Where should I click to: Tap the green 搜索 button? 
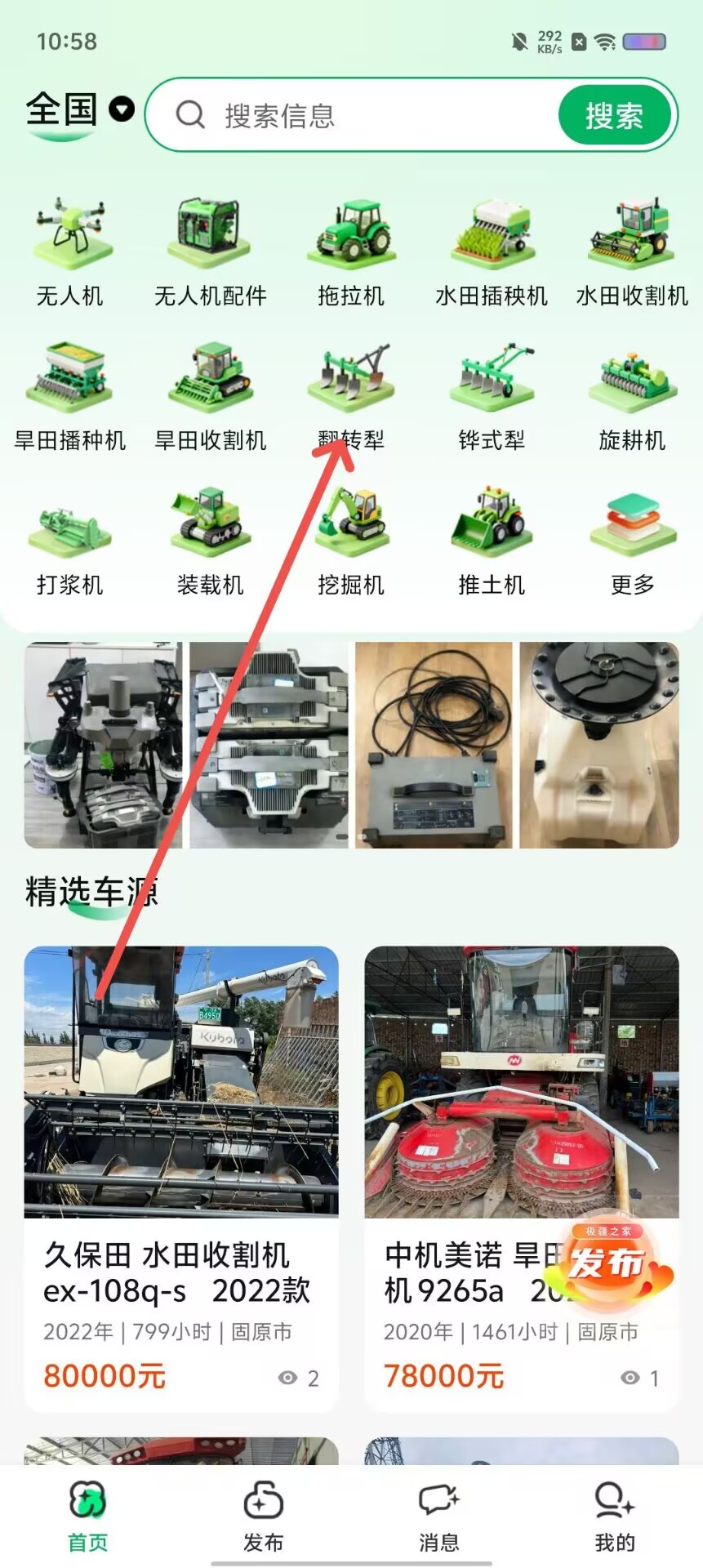(615, 115)
